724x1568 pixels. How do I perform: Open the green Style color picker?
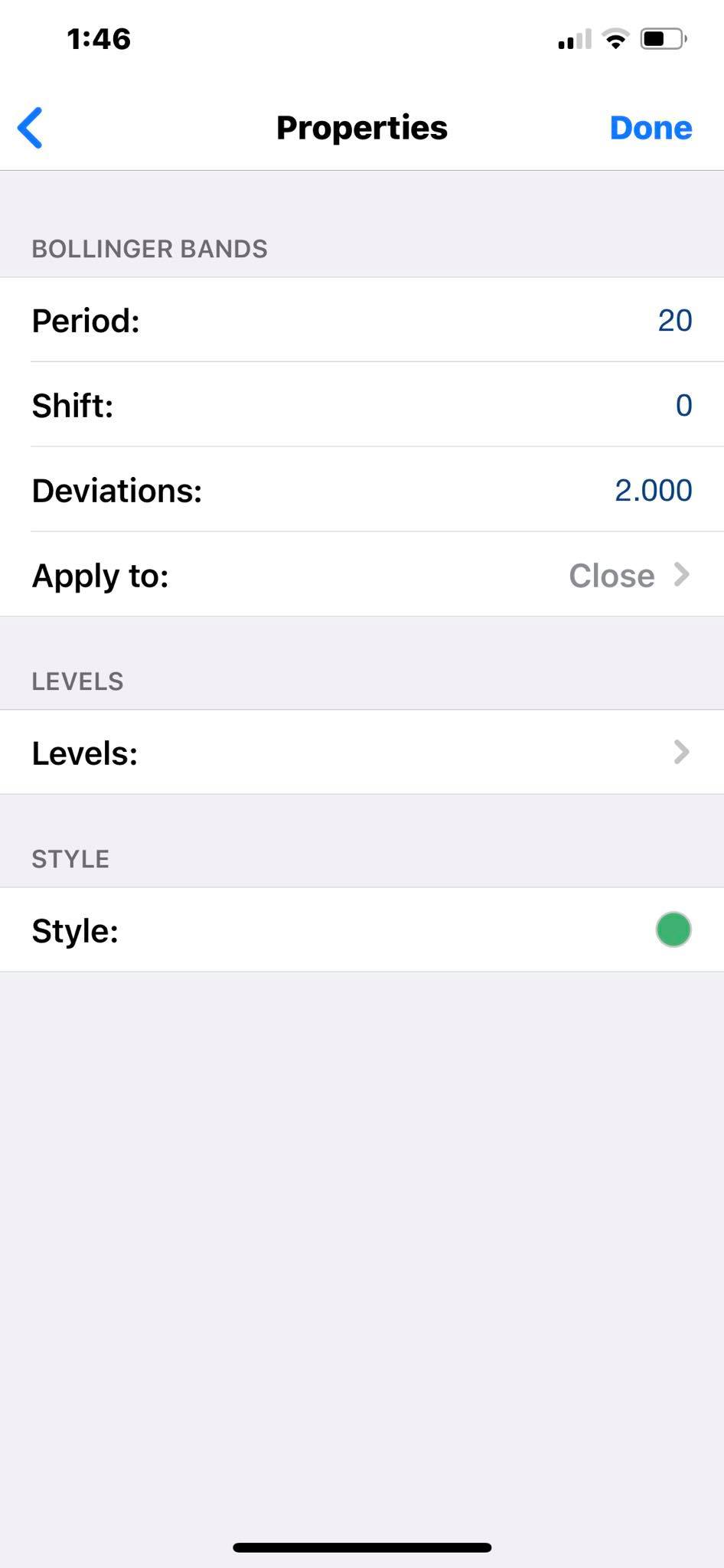pyautogui.click(x=673, y=929)
